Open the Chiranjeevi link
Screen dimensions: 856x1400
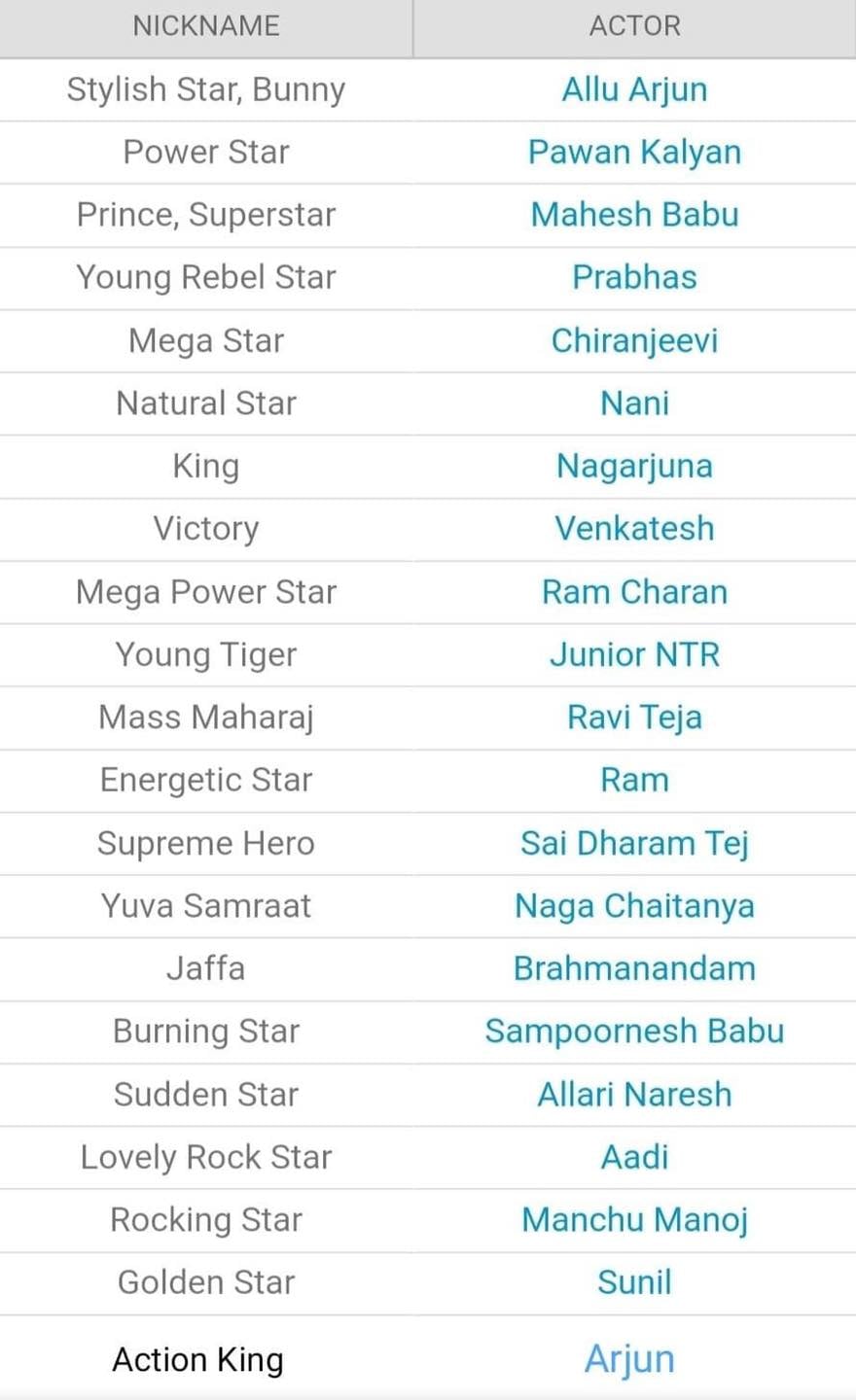634,341
